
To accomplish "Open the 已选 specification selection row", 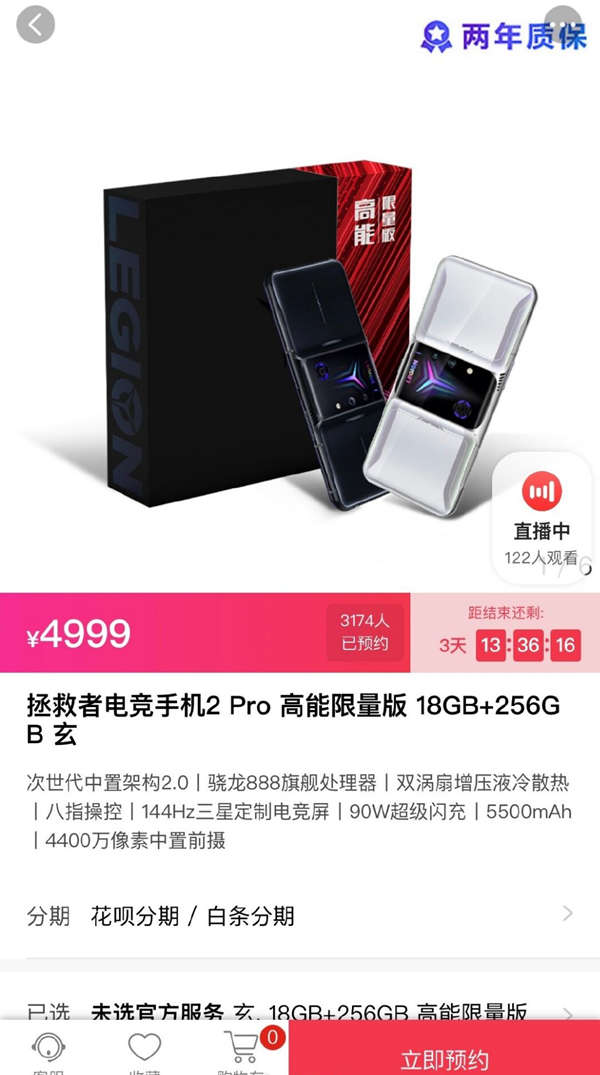I will pos(300,1011).
